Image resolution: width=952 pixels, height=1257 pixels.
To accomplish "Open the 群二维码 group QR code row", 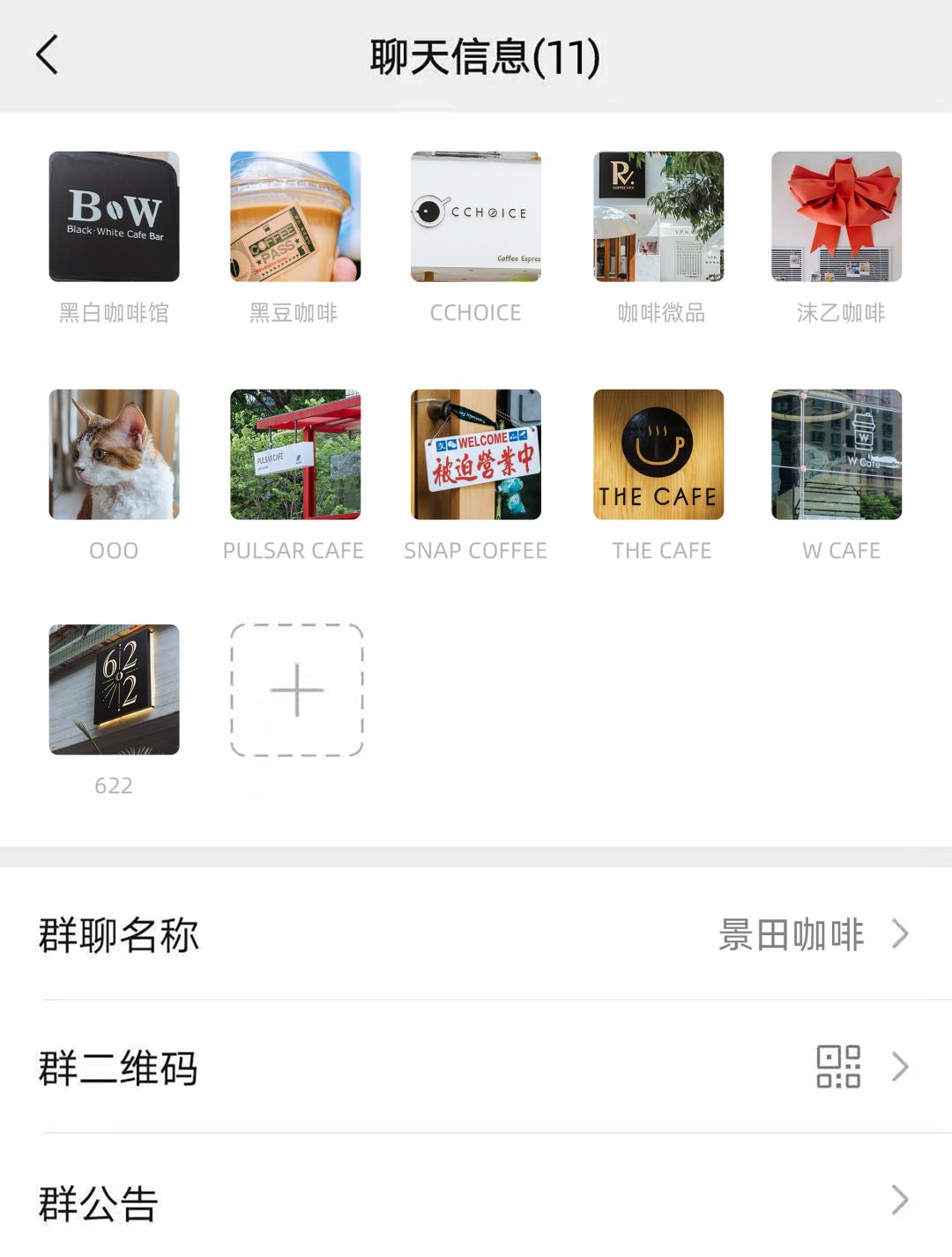I will [476, 1067].
